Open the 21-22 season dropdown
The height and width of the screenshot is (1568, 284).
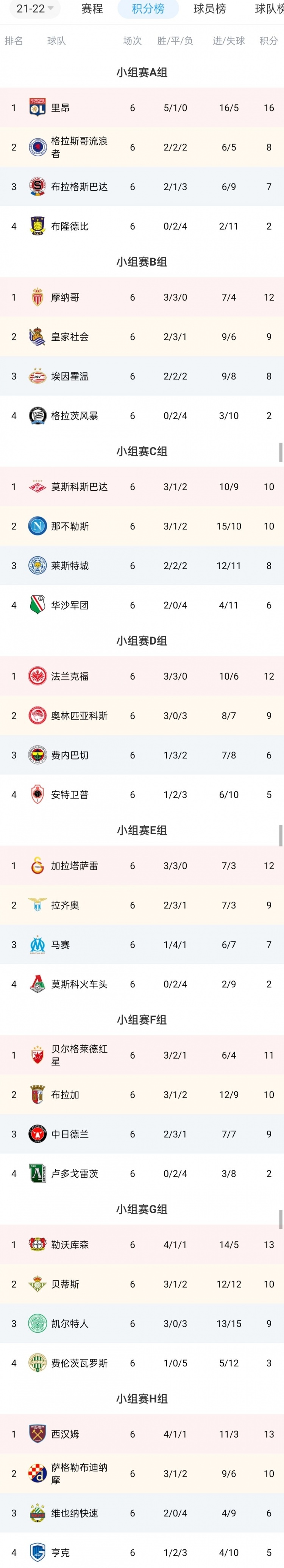coord(34,8)
